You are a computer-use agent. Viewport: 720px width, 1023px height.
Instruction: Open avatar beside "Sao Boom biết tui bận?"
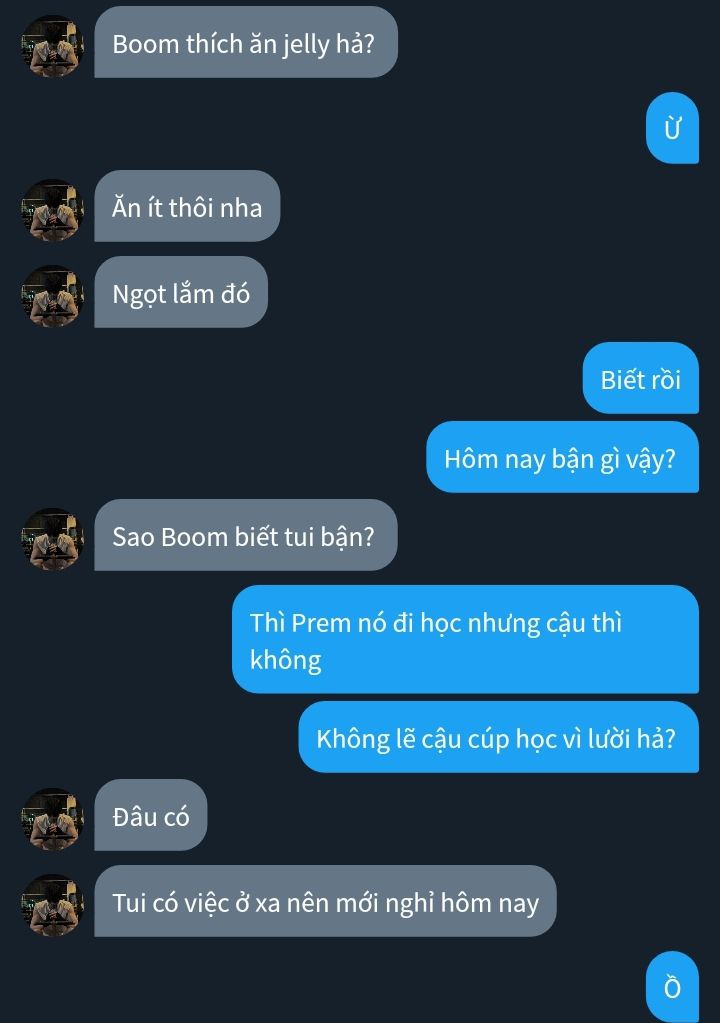point(52,539)
